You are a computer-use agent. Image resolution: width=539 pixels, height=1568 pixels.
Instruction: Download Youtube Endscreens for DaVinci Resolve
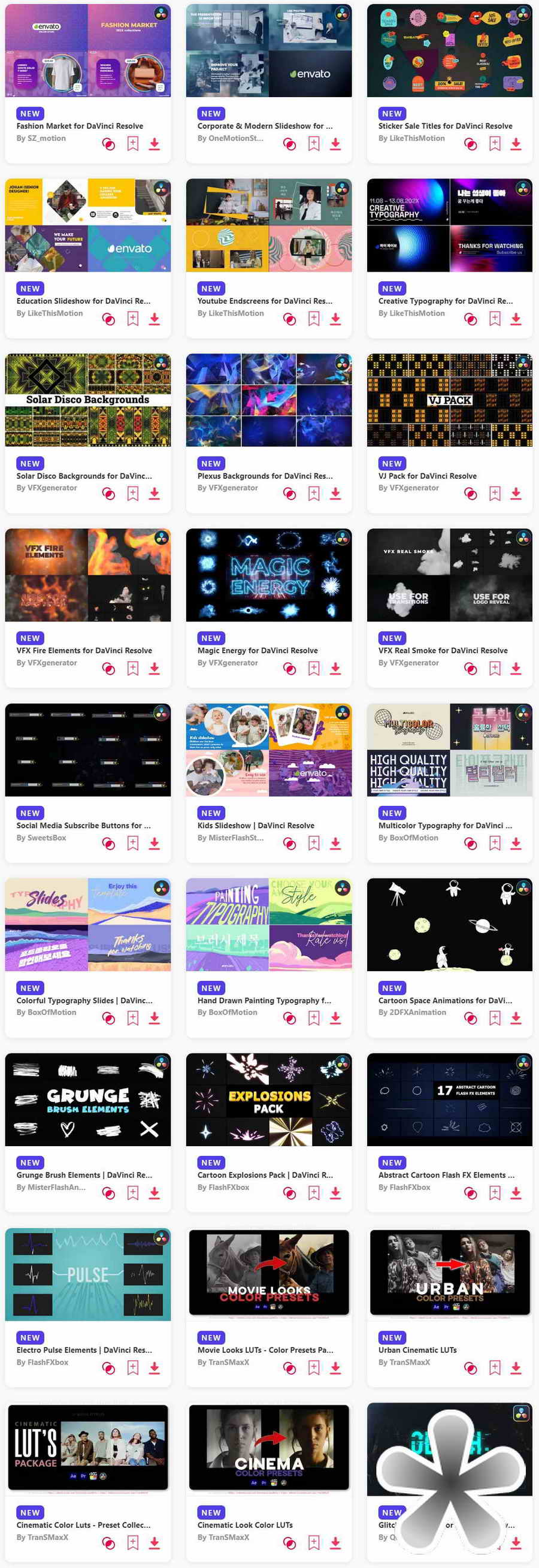tap(335, 319)
